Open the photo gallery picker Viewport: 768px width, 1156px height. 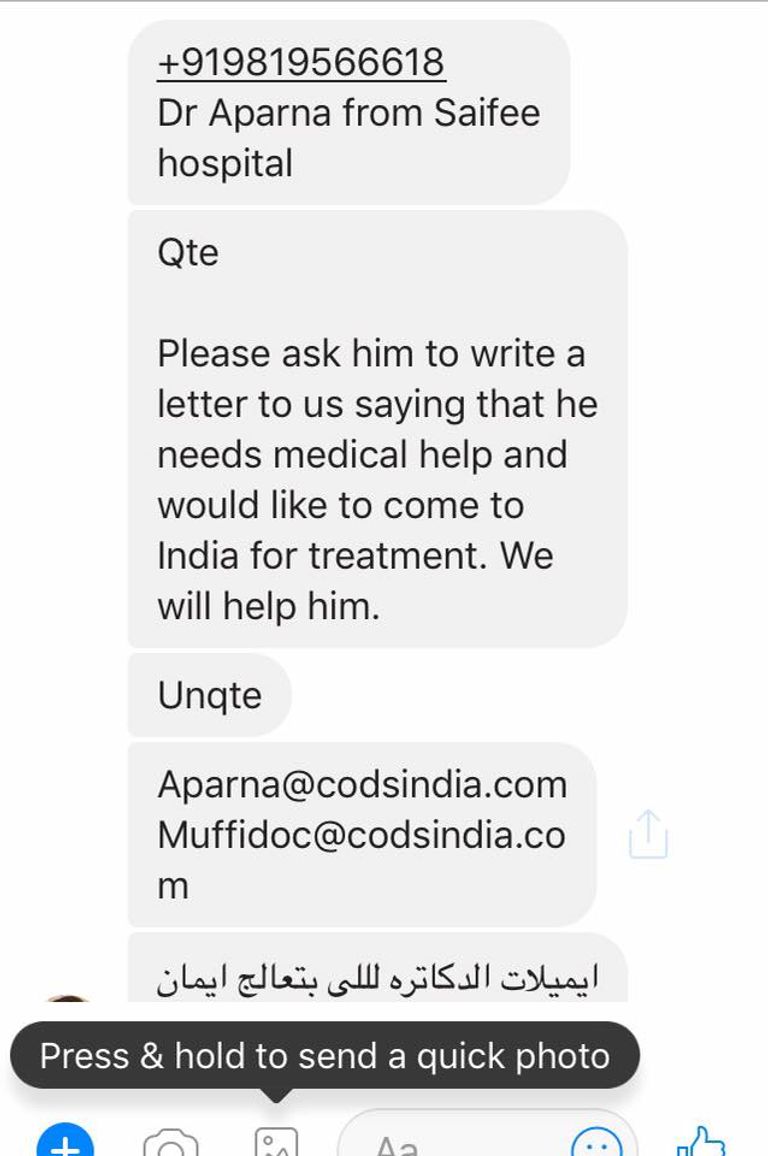pos(275,1142)
